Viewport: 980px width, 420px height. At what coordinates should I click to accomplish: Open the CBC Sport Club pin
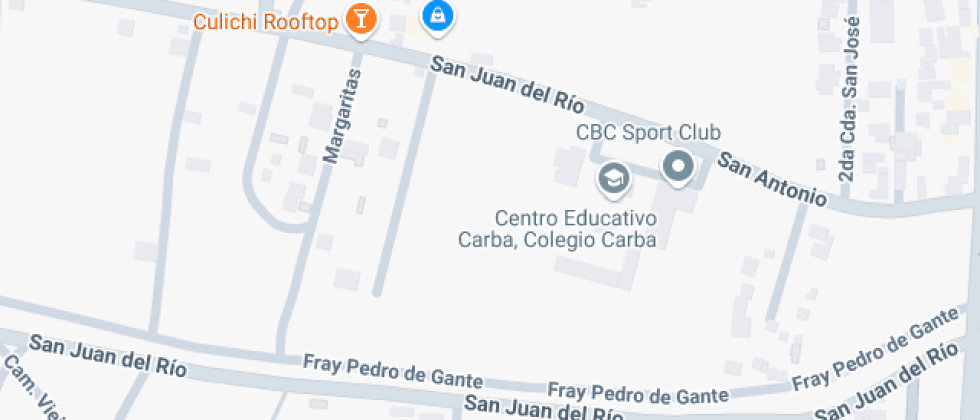coord(678,168)
